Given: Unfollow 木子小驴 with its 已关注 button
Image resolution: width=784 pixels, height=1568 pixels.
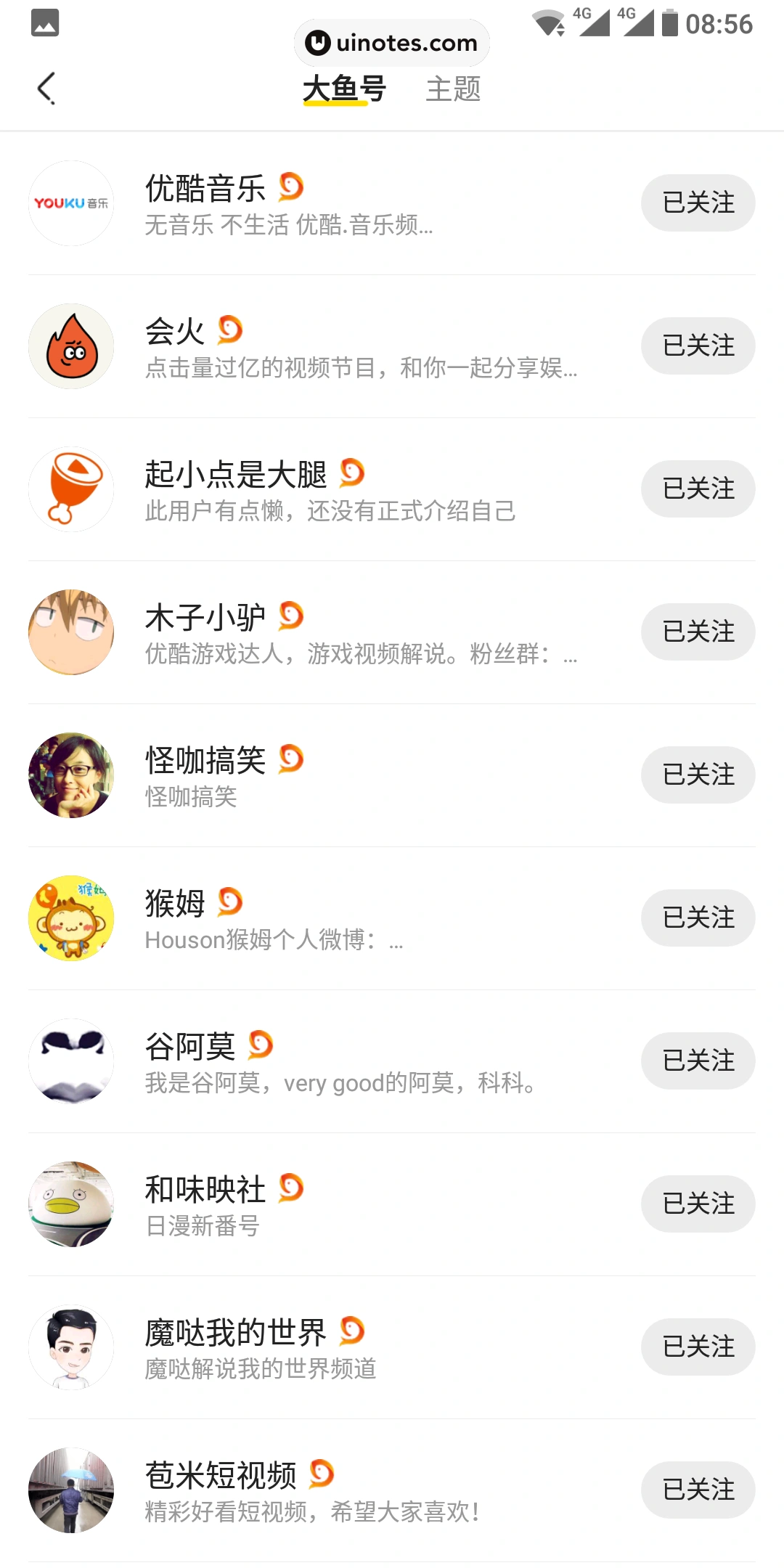Looking at the screenshot, I should point(698,632).
